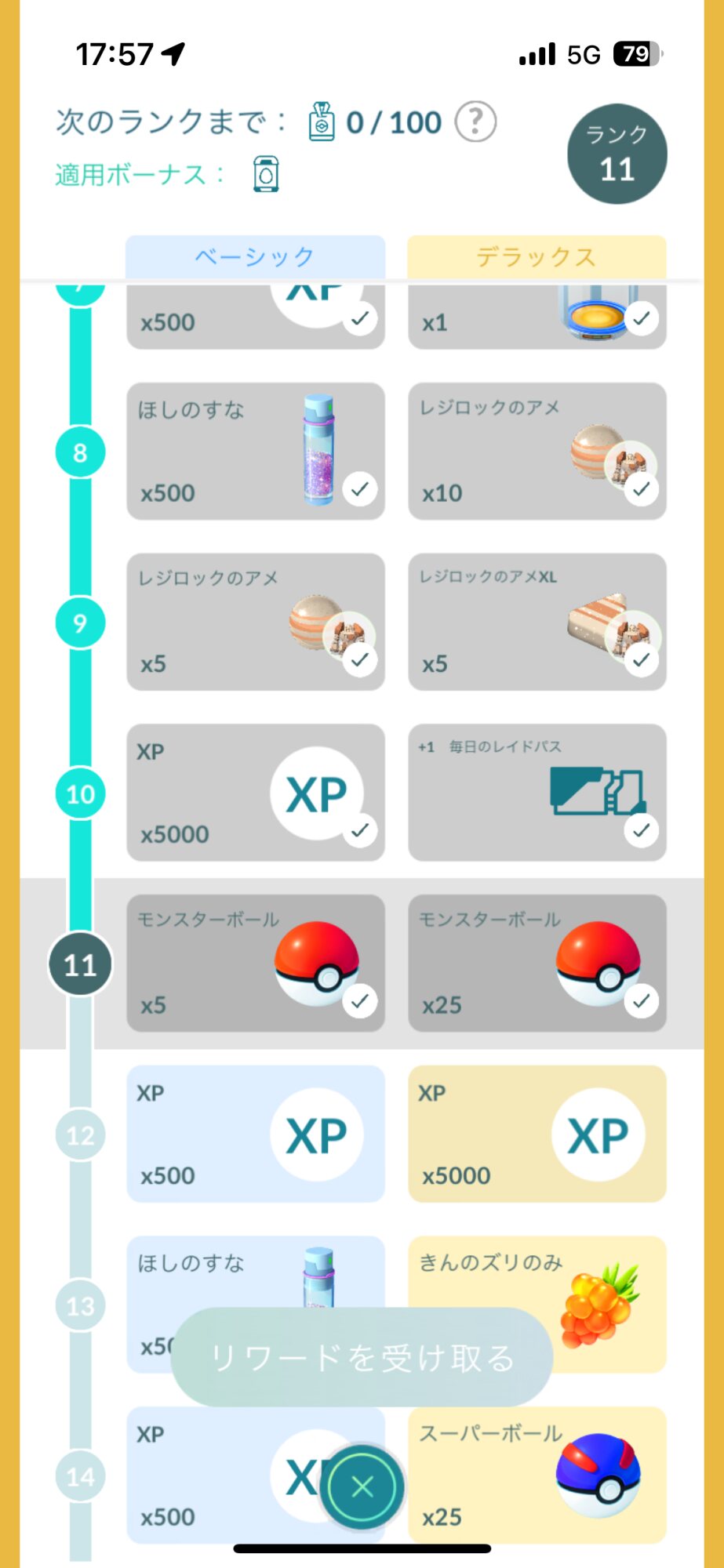
Task: Open the rank 8 ほしのすな x500 reward
Action: tap(256, 451)
